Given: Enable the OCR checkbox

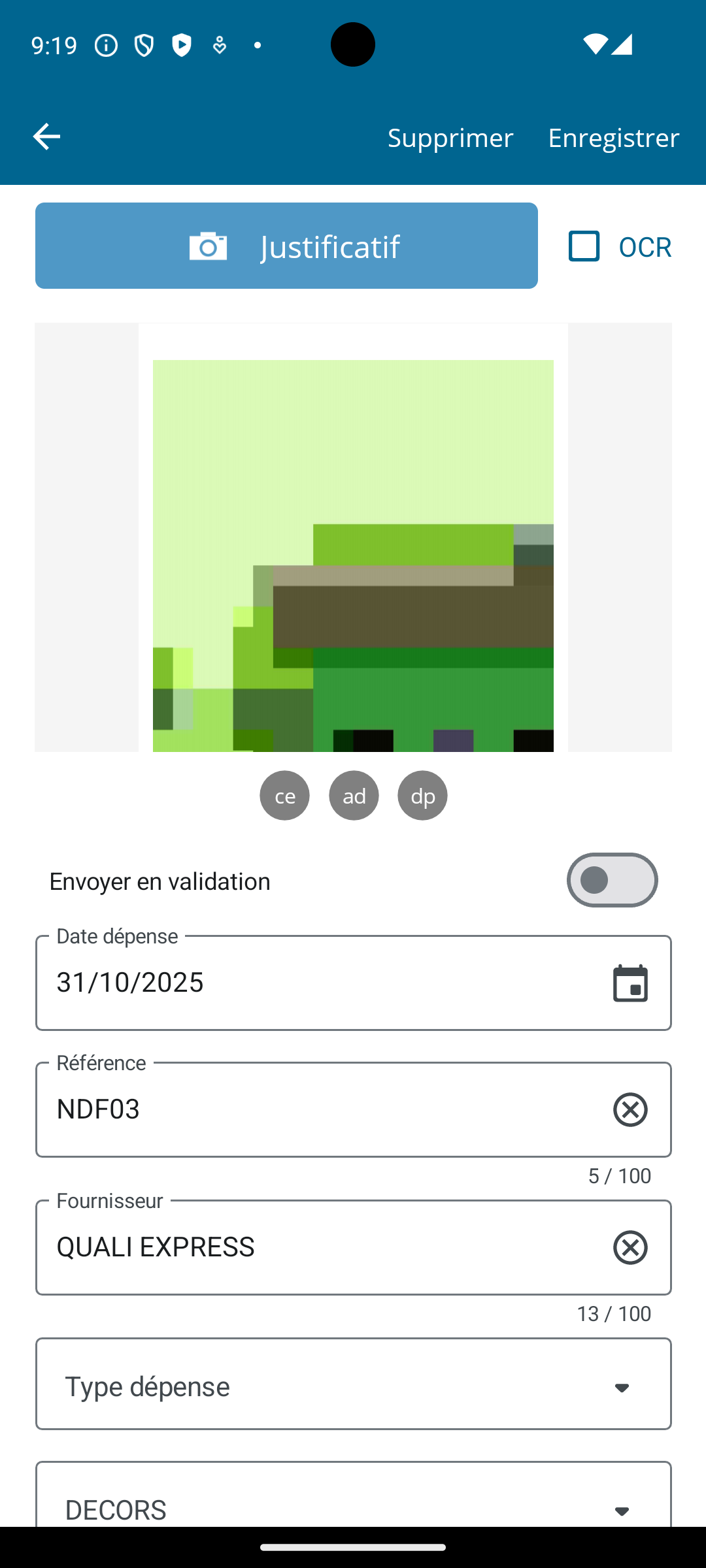Looking at the screenshot, I should point(584,246).
